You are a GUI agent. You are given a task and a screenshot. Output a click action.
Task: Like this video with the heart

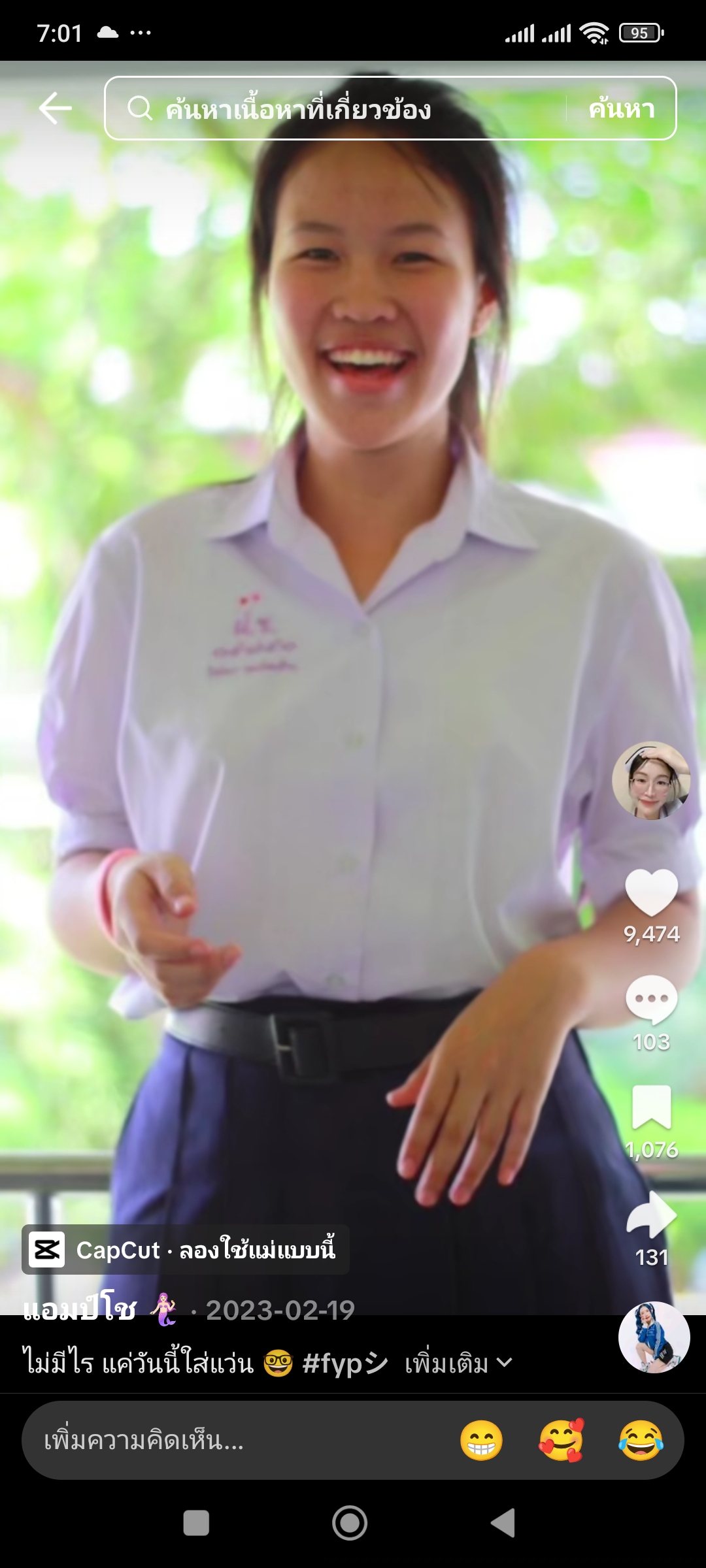pyautogui.click(x=651, y=892)
